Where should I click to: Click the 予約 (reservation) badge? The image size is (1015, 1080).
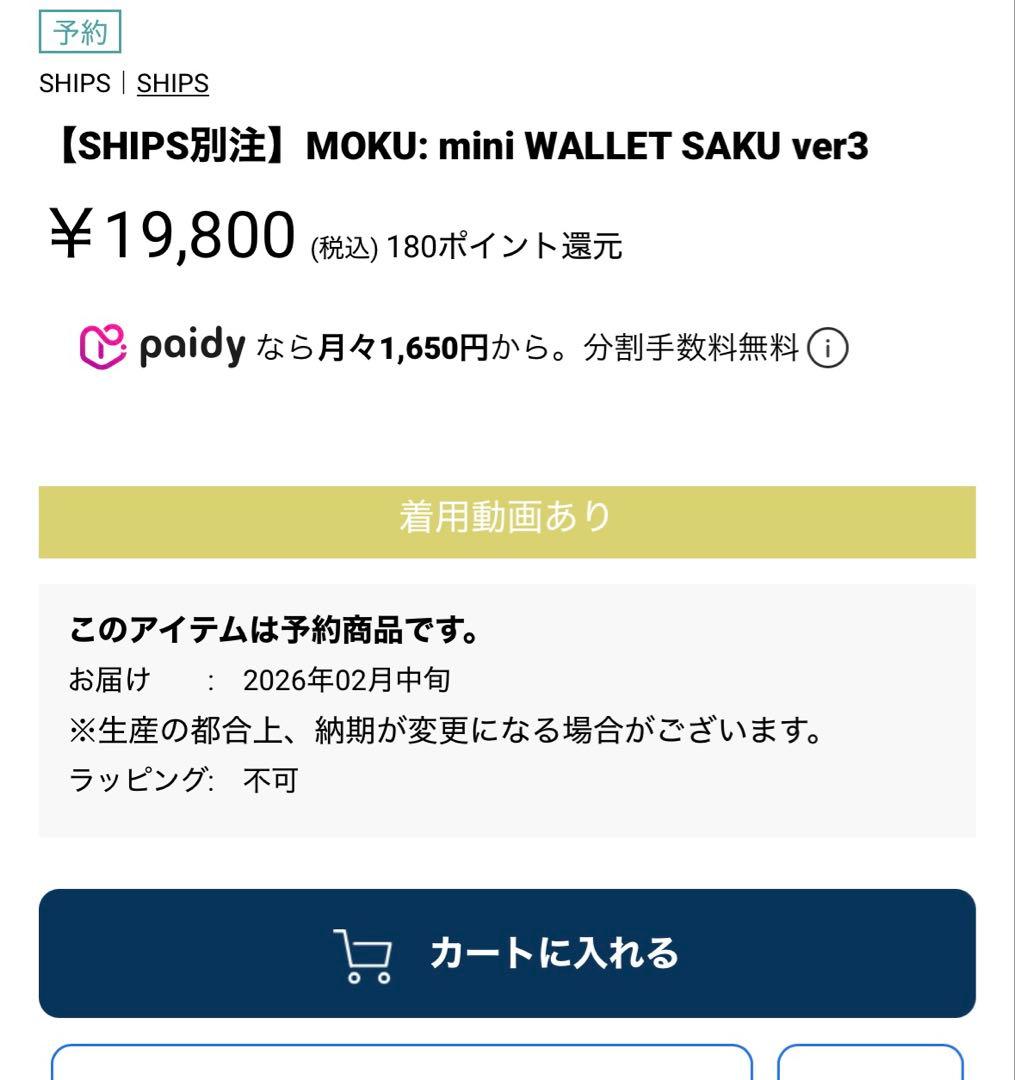[x=80, y=29]
